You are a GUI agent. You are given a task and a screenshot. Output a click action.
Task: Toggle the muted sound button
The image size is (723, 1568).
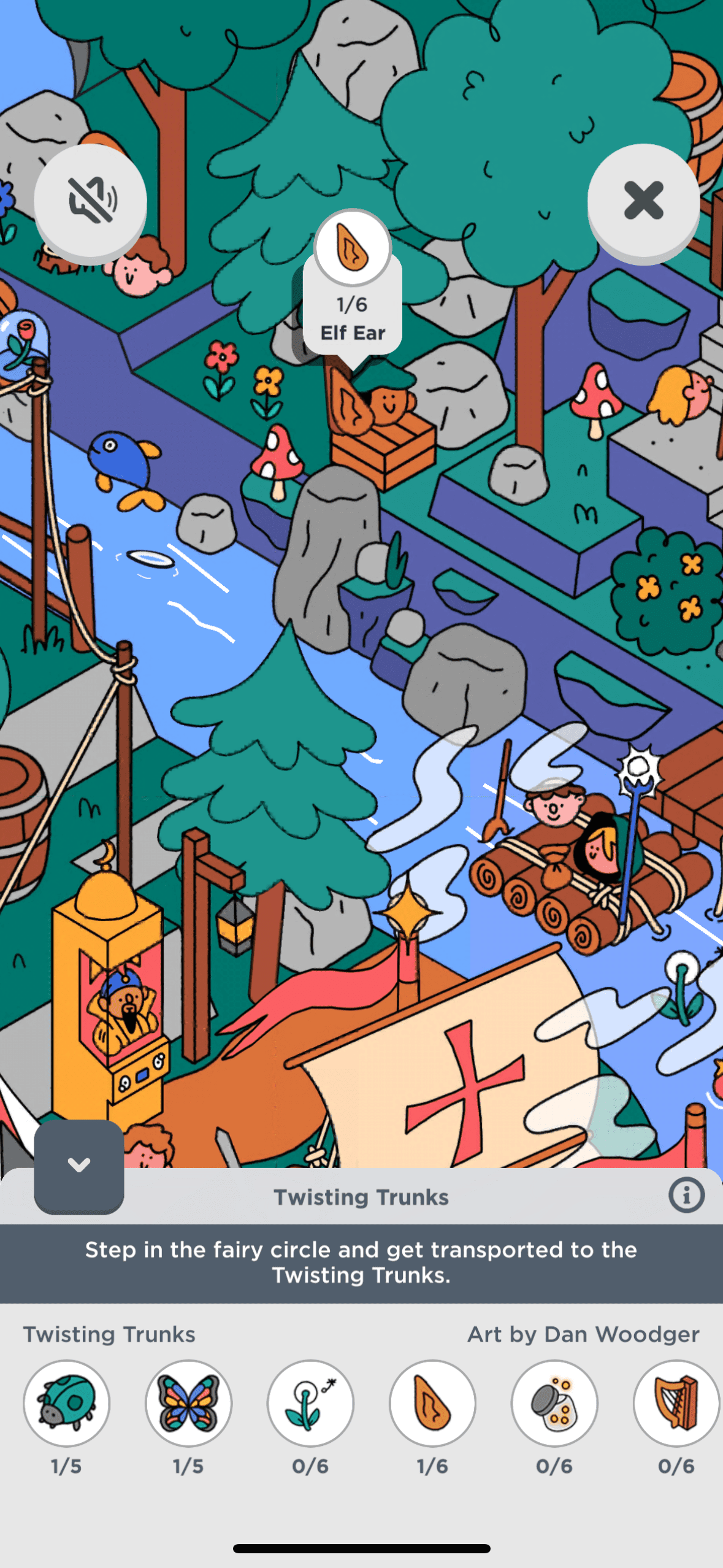pyautogui.click(x=90, y=201)
